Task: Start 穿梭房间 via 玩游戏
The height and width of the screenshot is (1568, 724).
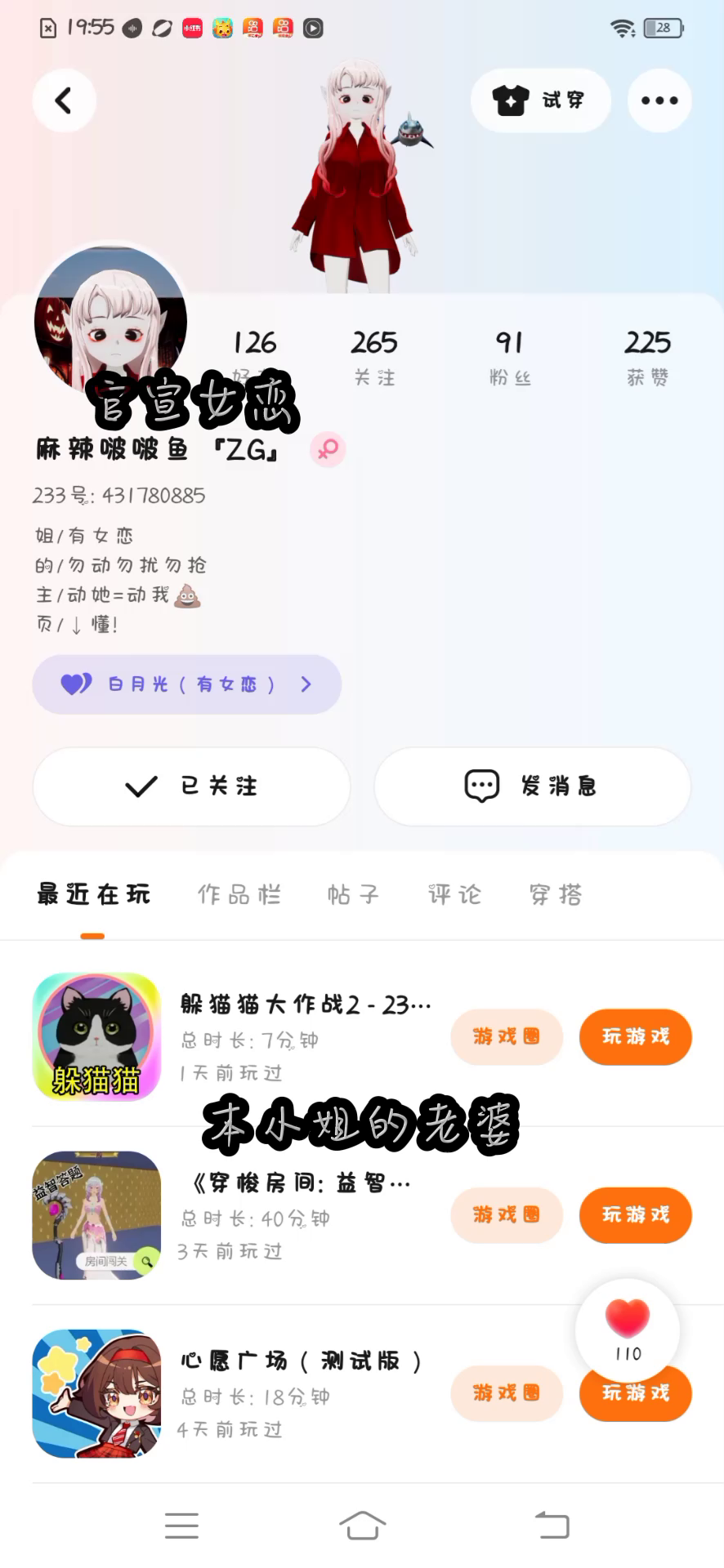Action: (635, 1214)
